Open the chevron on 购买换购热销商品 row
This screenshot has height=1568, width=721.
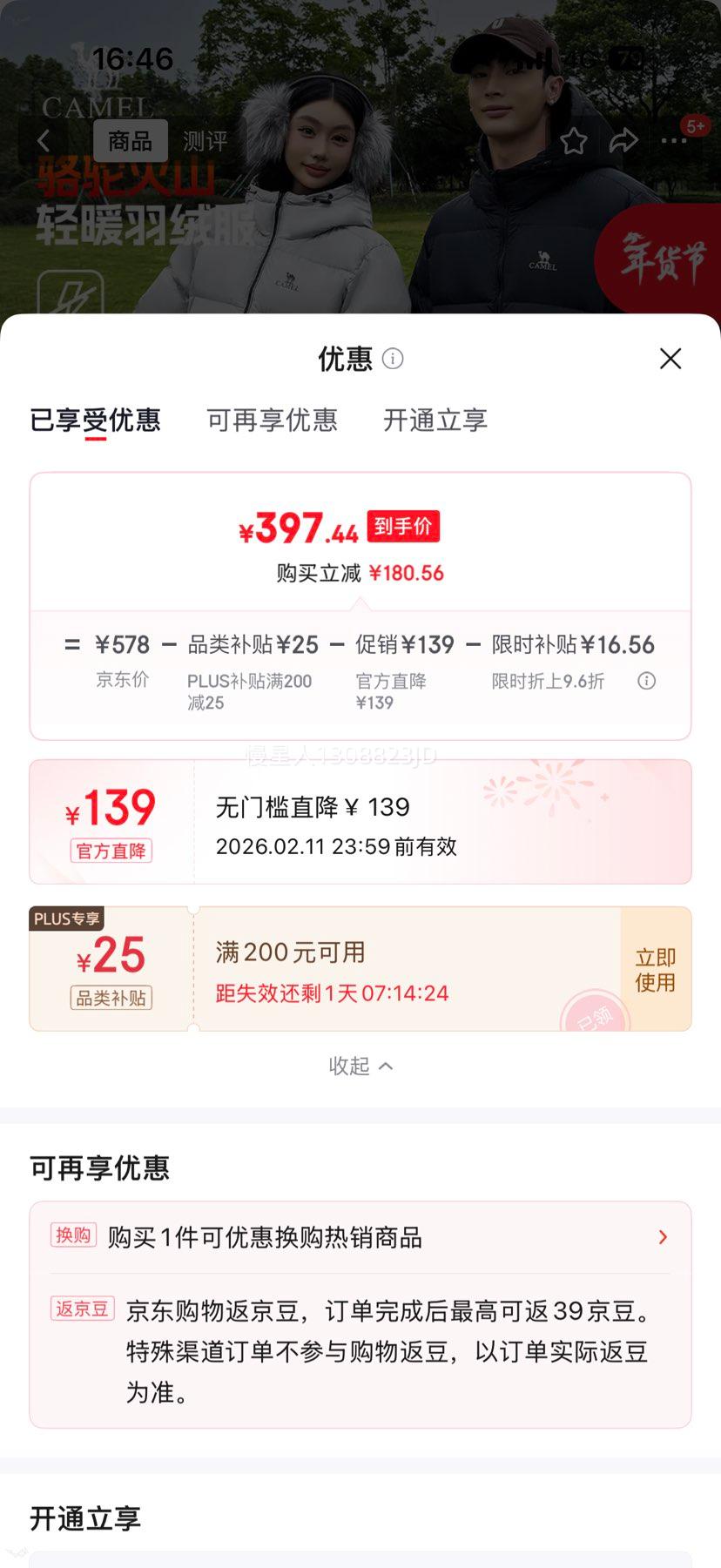coord(663,1236)
